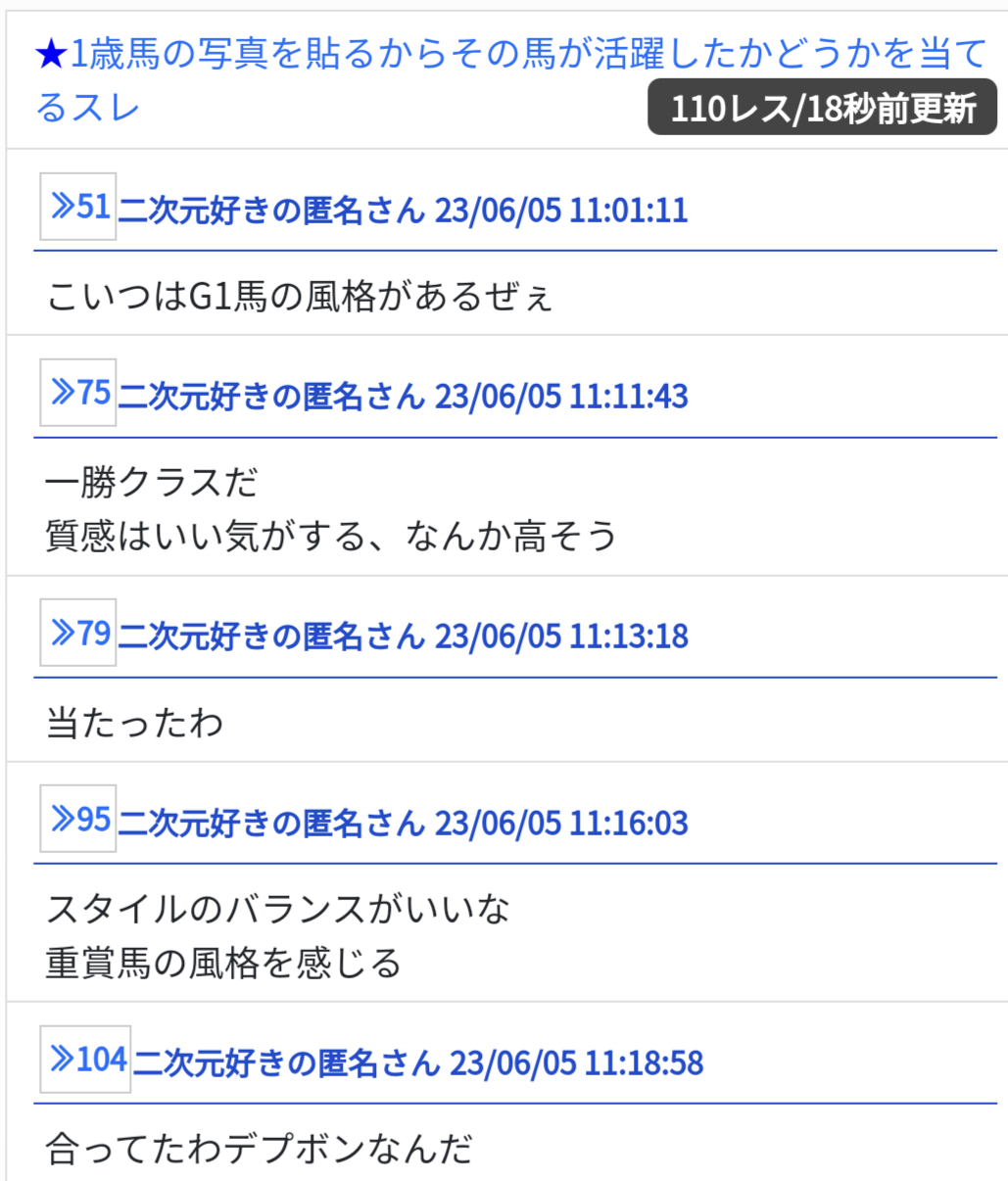This screenshot has width=1008, height=1181.
Task: Open reply anchor ≫104
Action: click(85, 1059)
